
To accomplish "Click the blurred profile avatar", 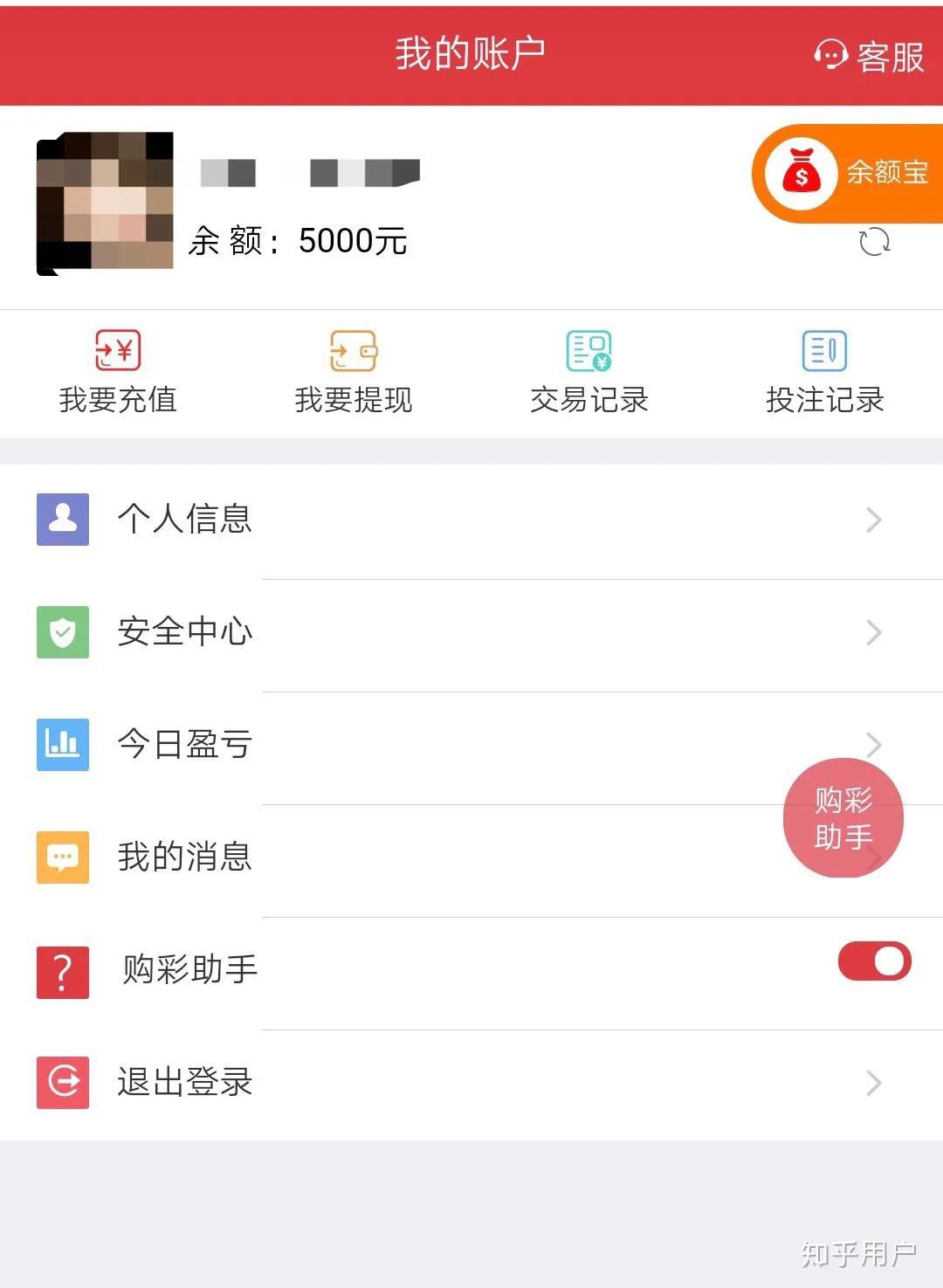I will pos(105,203).
